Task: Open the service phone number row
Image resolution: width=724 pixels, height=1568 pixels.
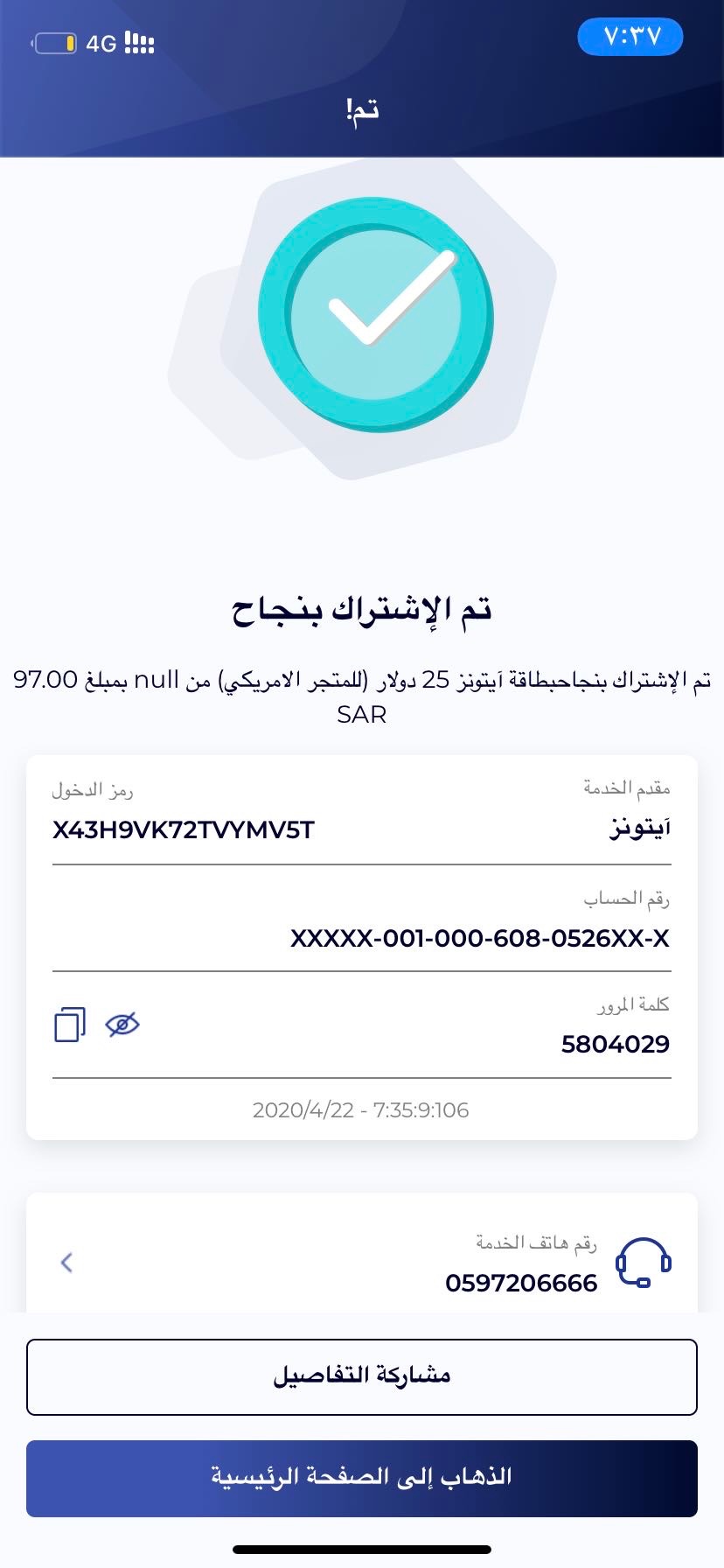Action: 362,1262
